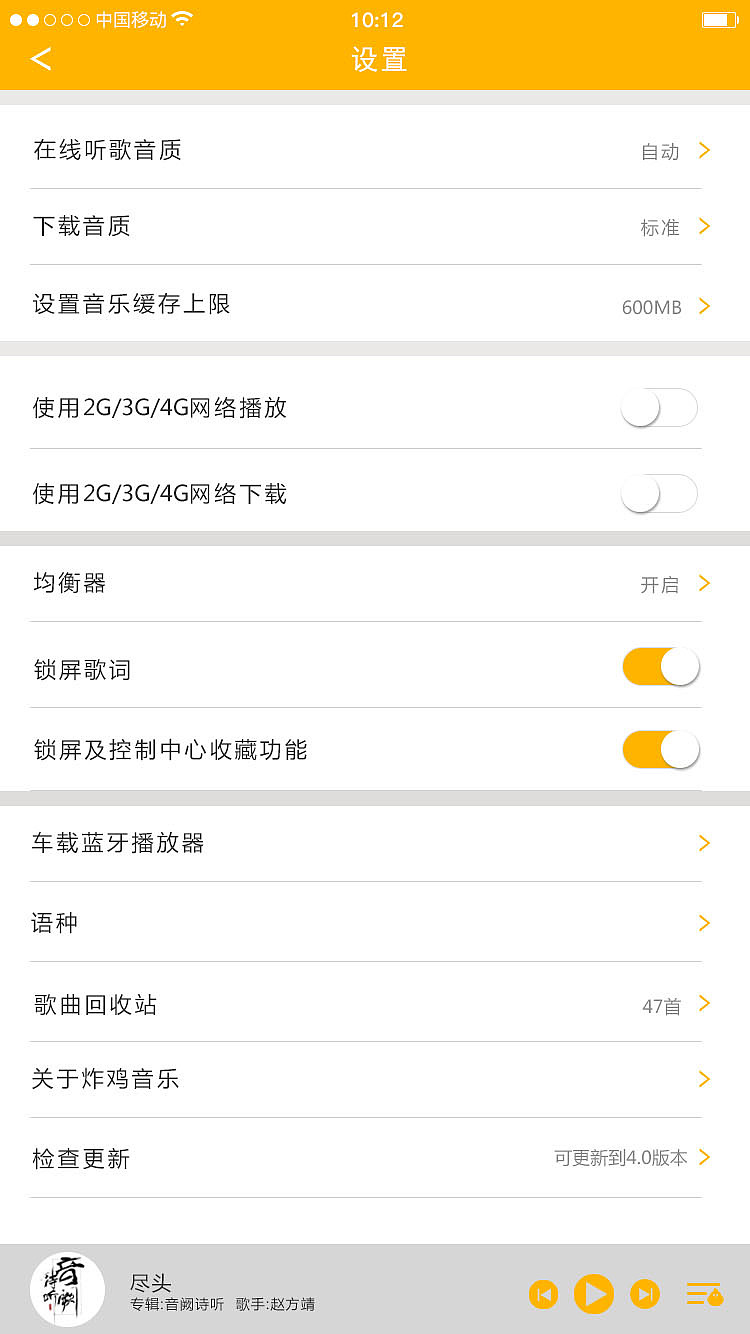Screen dimensions: 750x1334
Task: Click 检查更新 to update to version 4.0
Action: [x=703, y=1157]
